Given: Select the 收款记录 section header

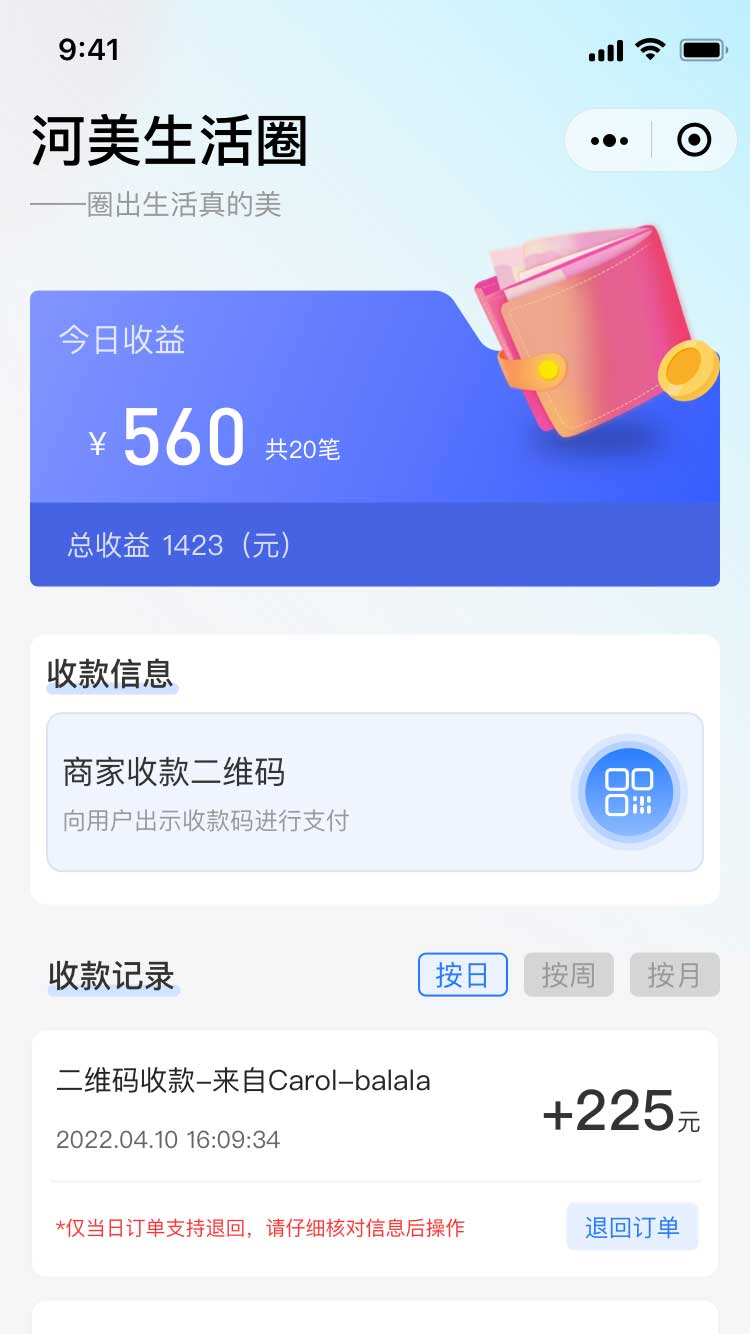Looking at the screenshot, I should (x=112, y=975).
